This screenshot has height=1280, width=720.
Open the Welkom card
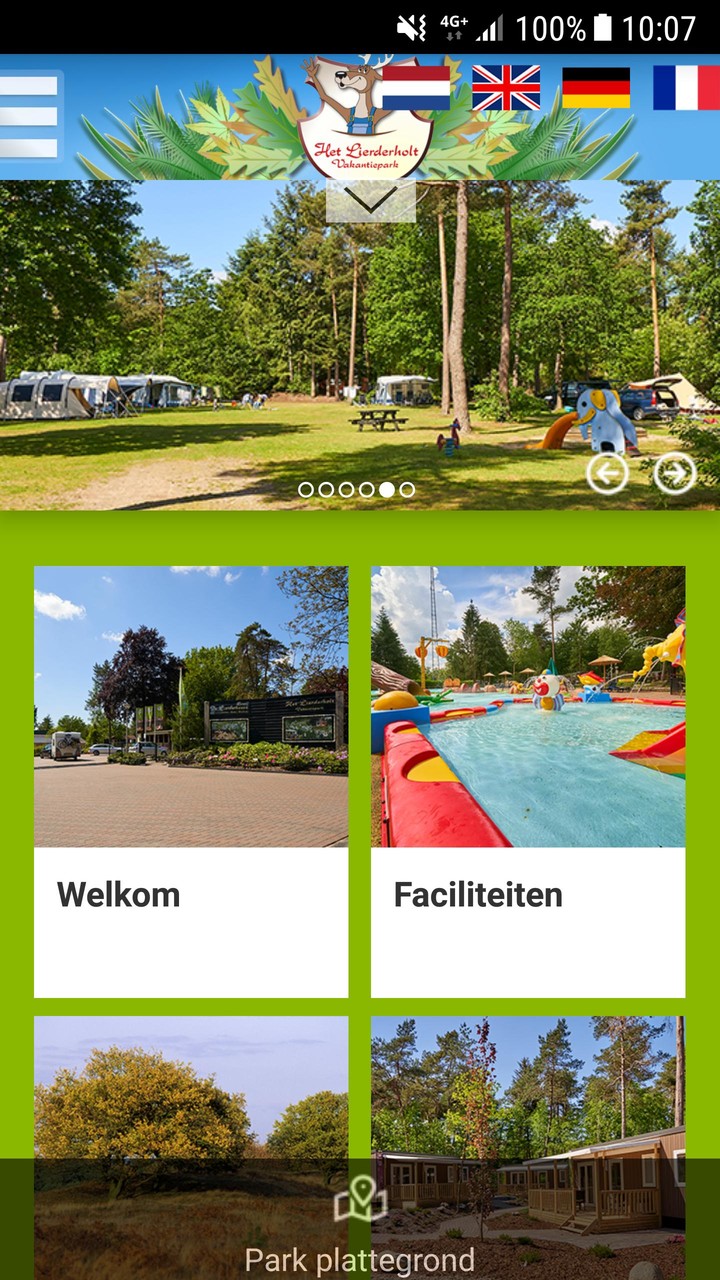point(191,780)
